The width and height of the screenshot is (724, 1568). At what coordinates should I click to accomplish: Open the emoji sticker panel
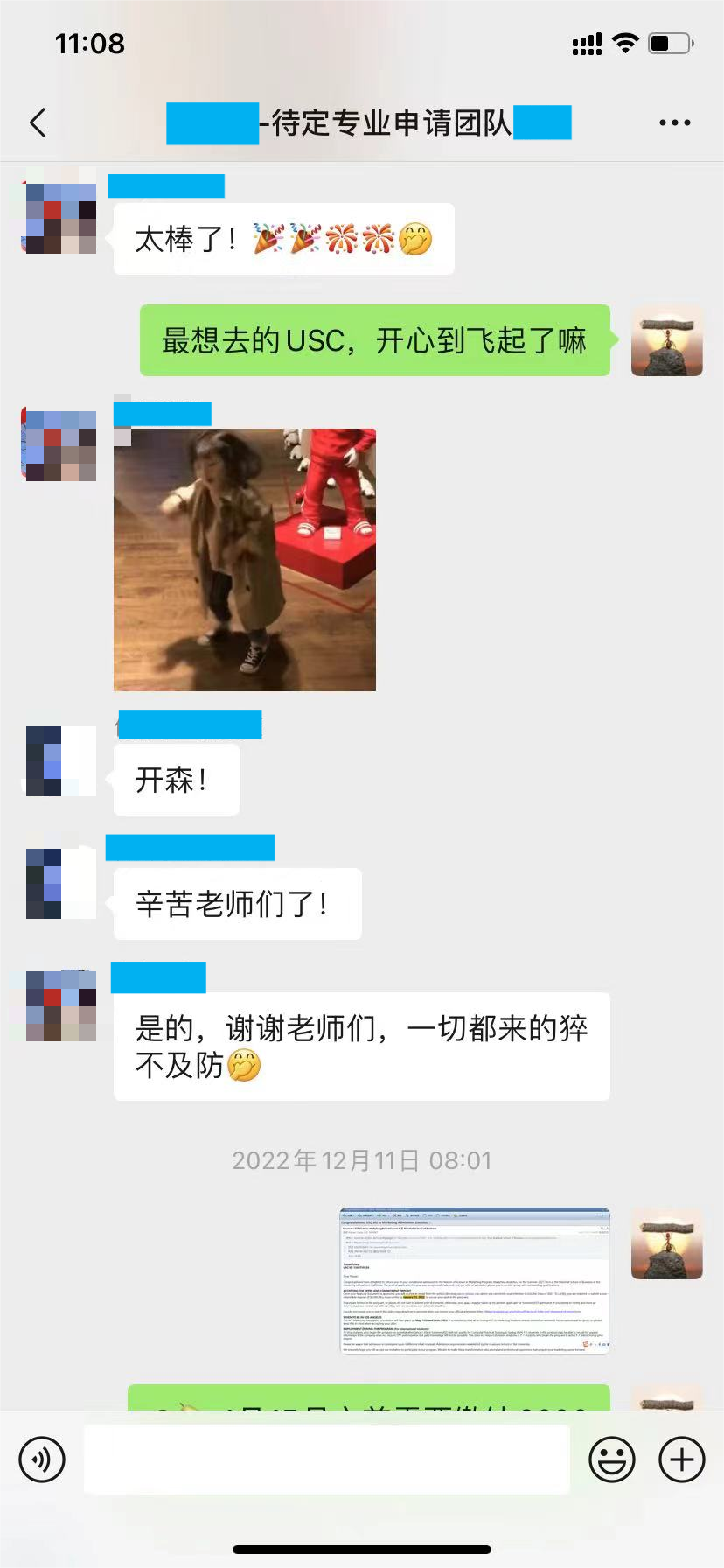click(612, 1459)
